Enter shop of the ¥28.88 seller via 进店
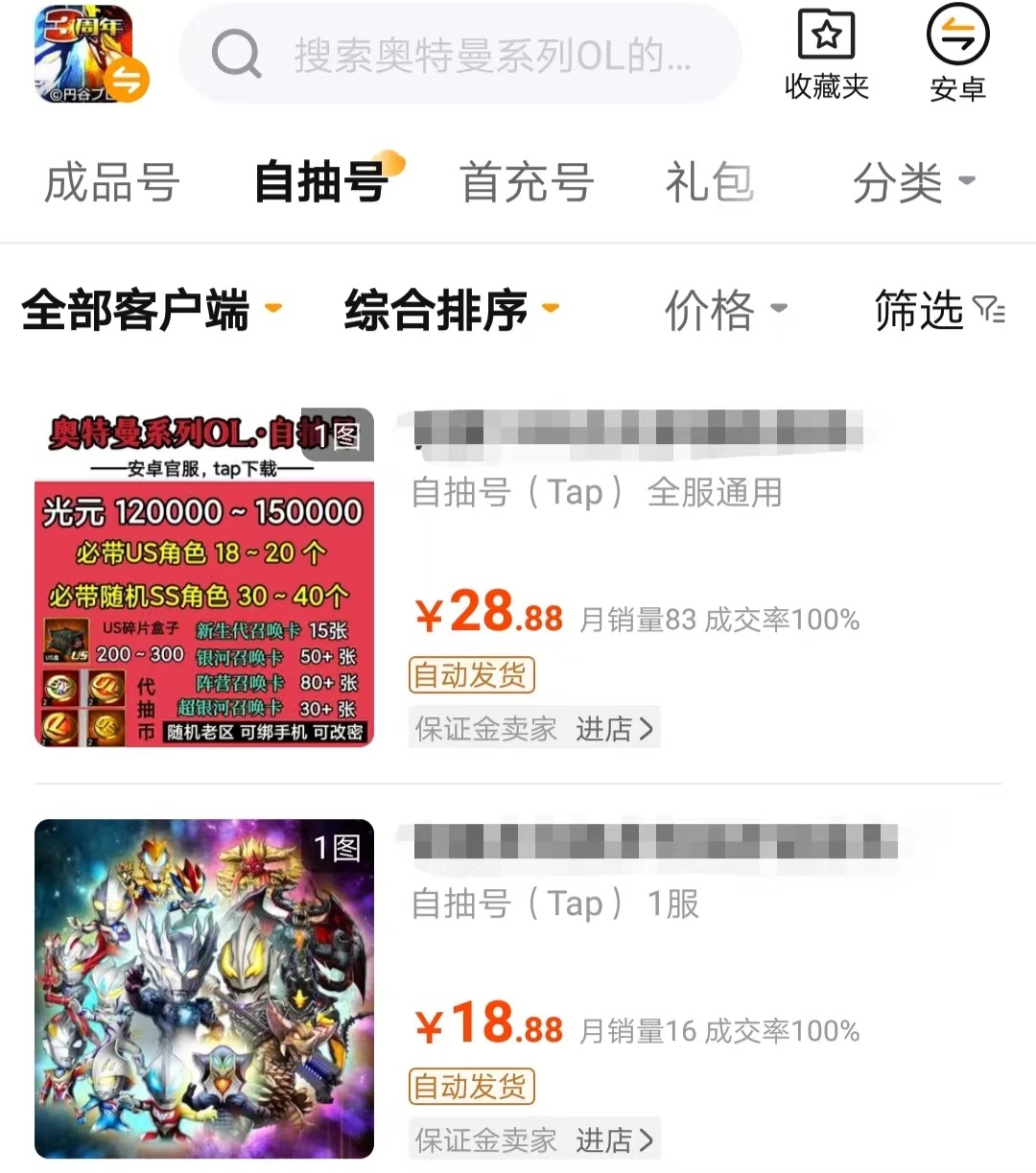This screenshot has height=1173, width=1036. (614, 729)
